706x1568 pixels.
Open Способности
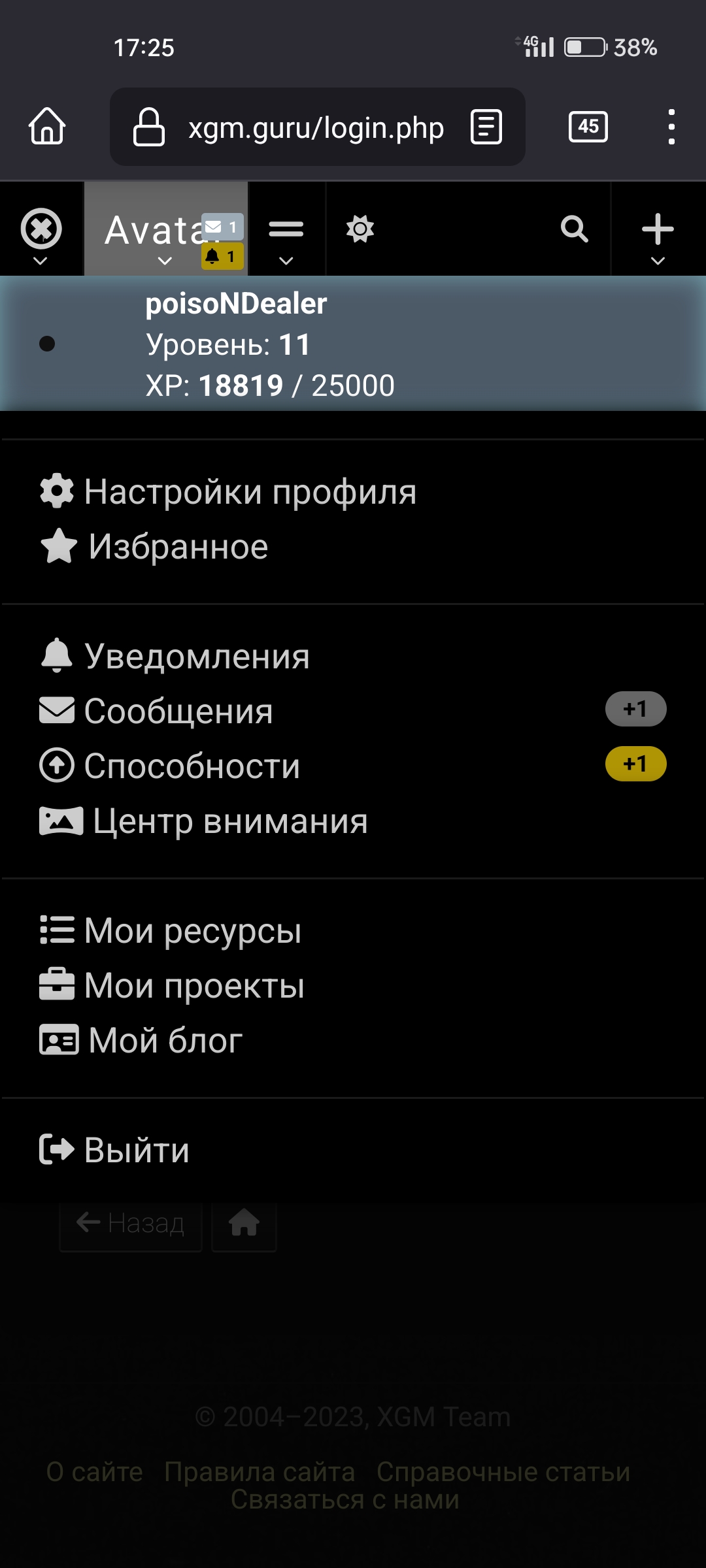[x=353, y=766]
